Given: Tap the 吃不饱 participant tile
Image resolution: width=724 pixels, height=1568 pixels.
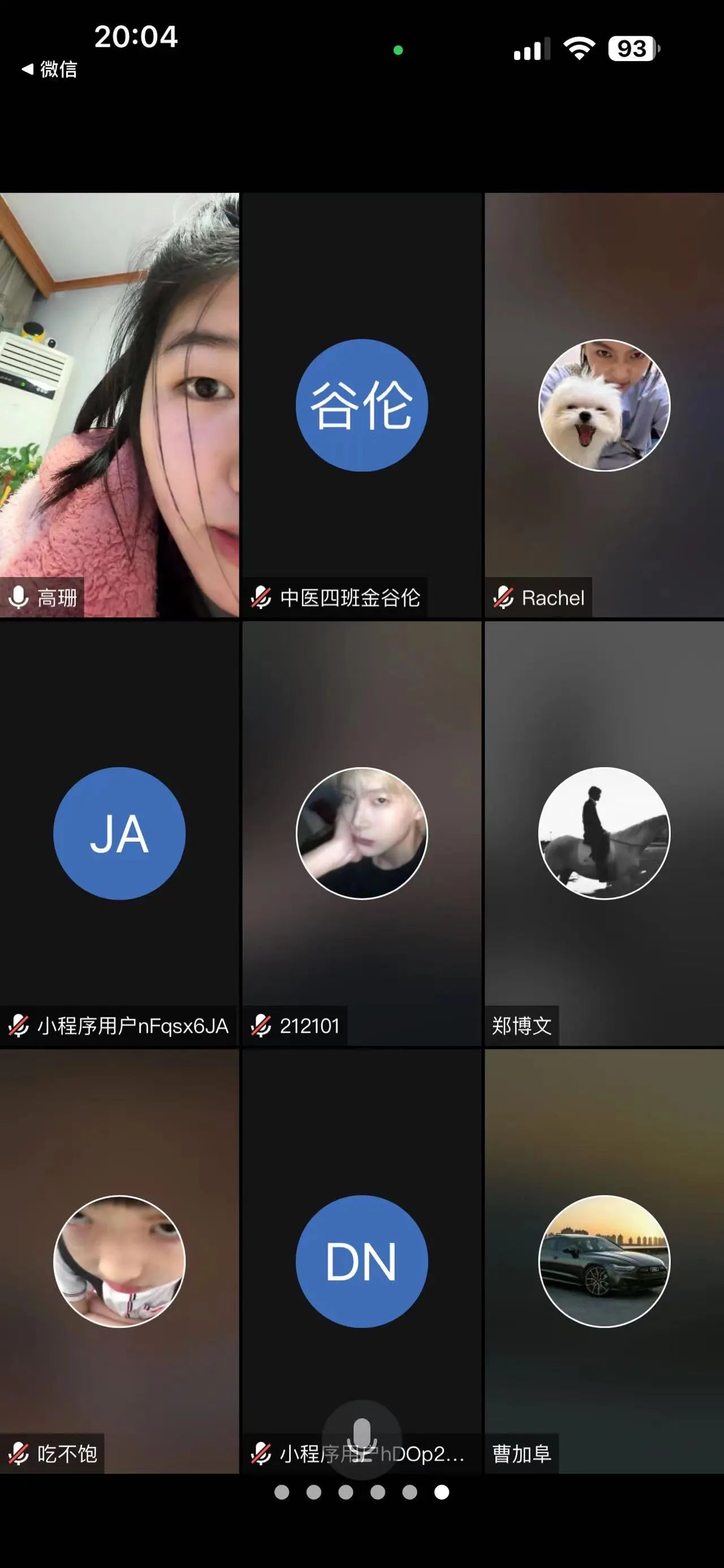Looking at the screenshot, I should tap(119, 1261).
